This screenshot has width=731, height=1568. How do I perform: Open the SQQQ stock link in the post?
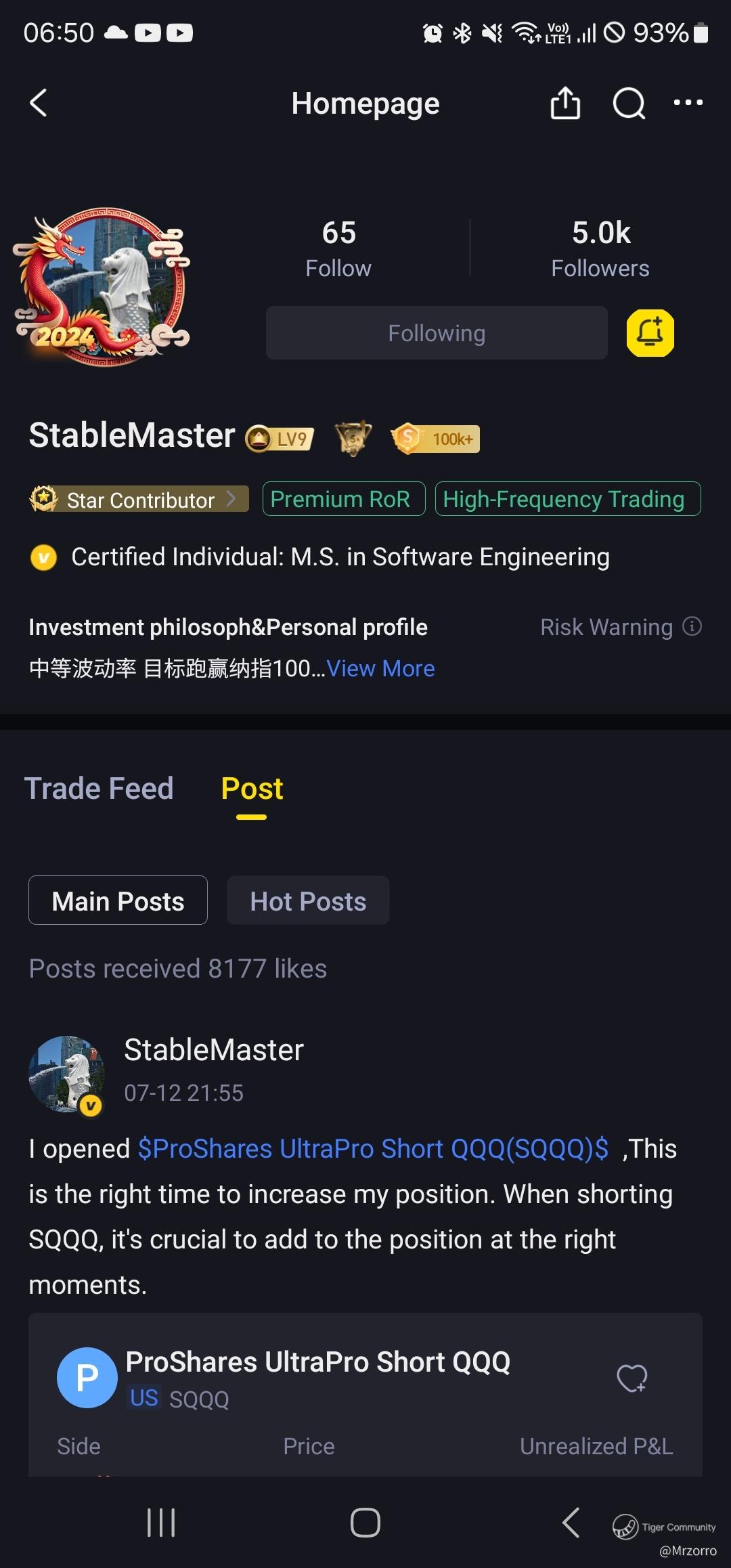pyautogui.click(x=373, y=1149)
